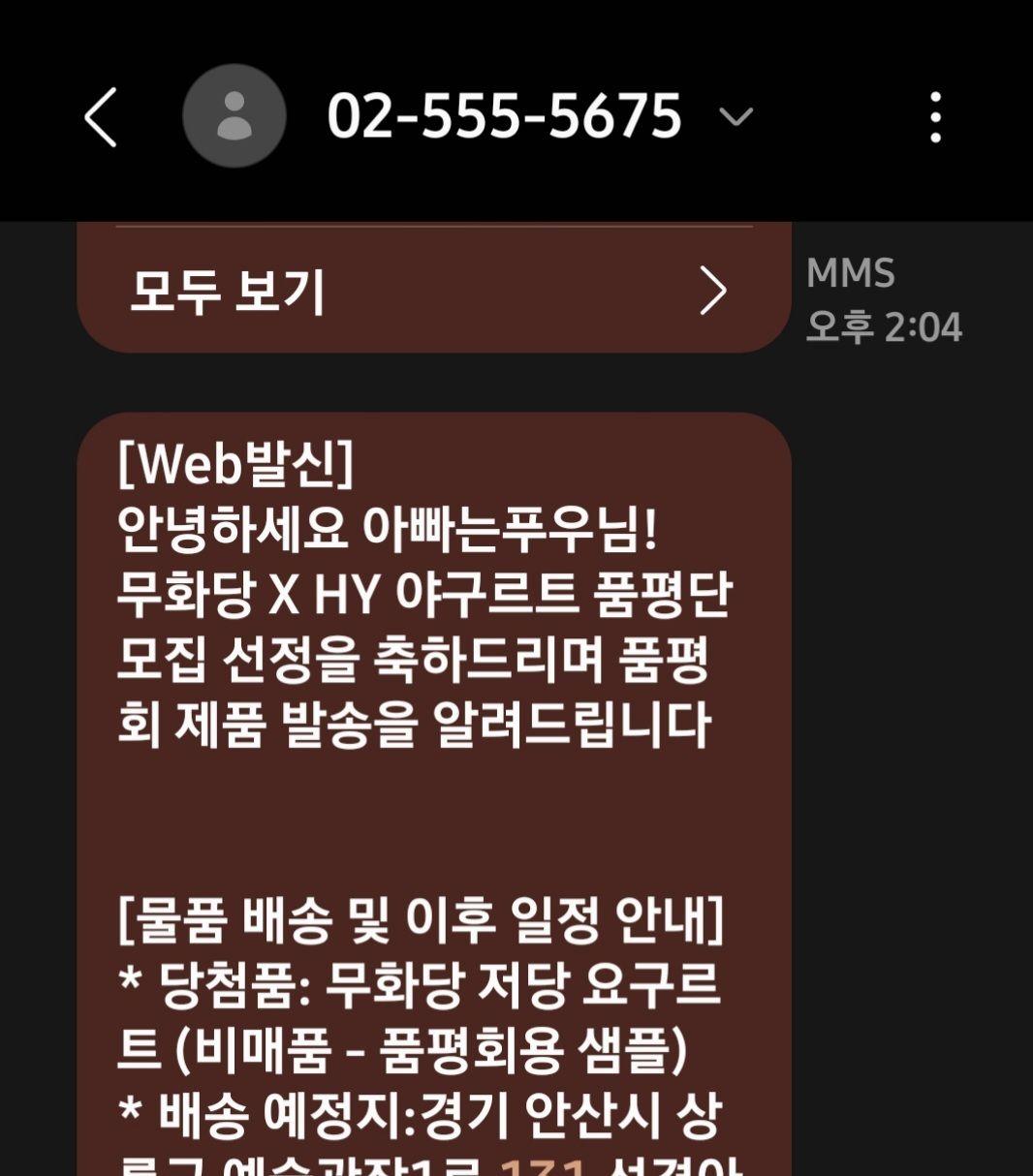This screenshot has height=1176, width=1033.
Task: Open the underlined 131 address link
Action: point(544,1166)
